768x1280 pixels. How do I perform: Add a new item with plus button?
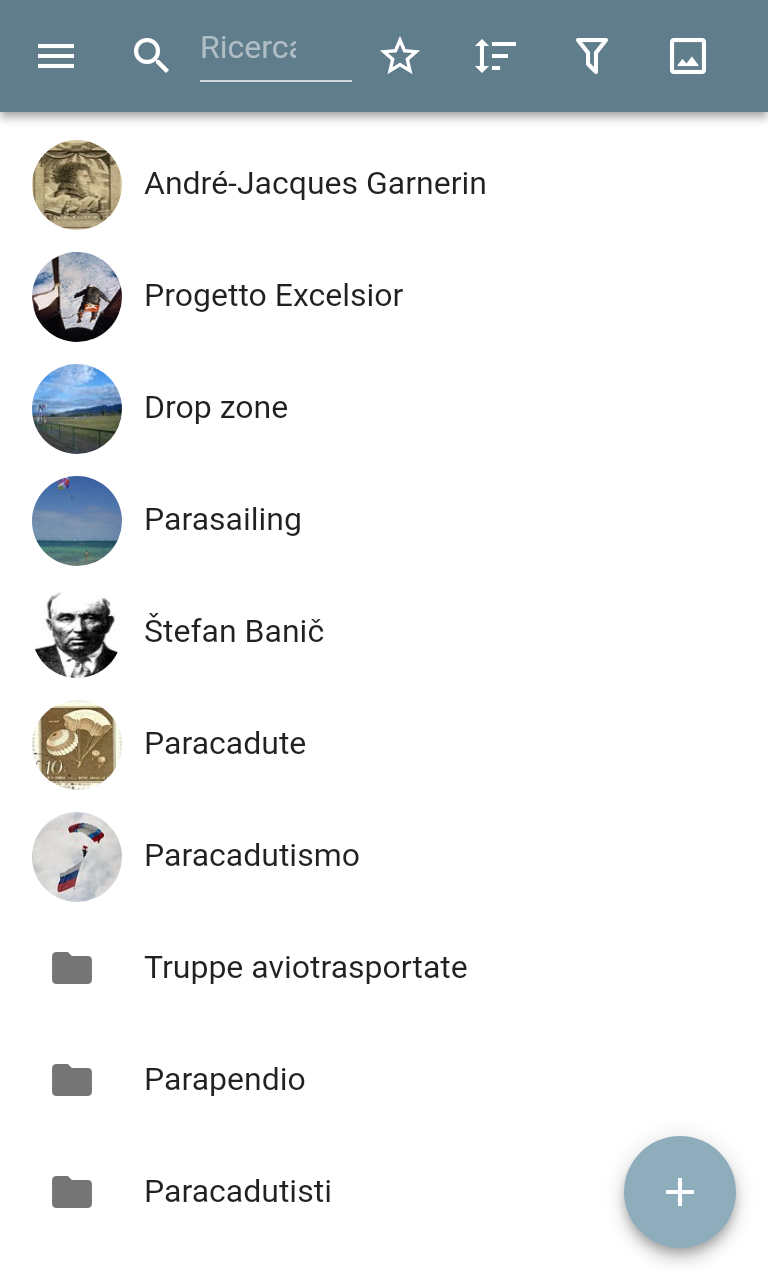680,1192
